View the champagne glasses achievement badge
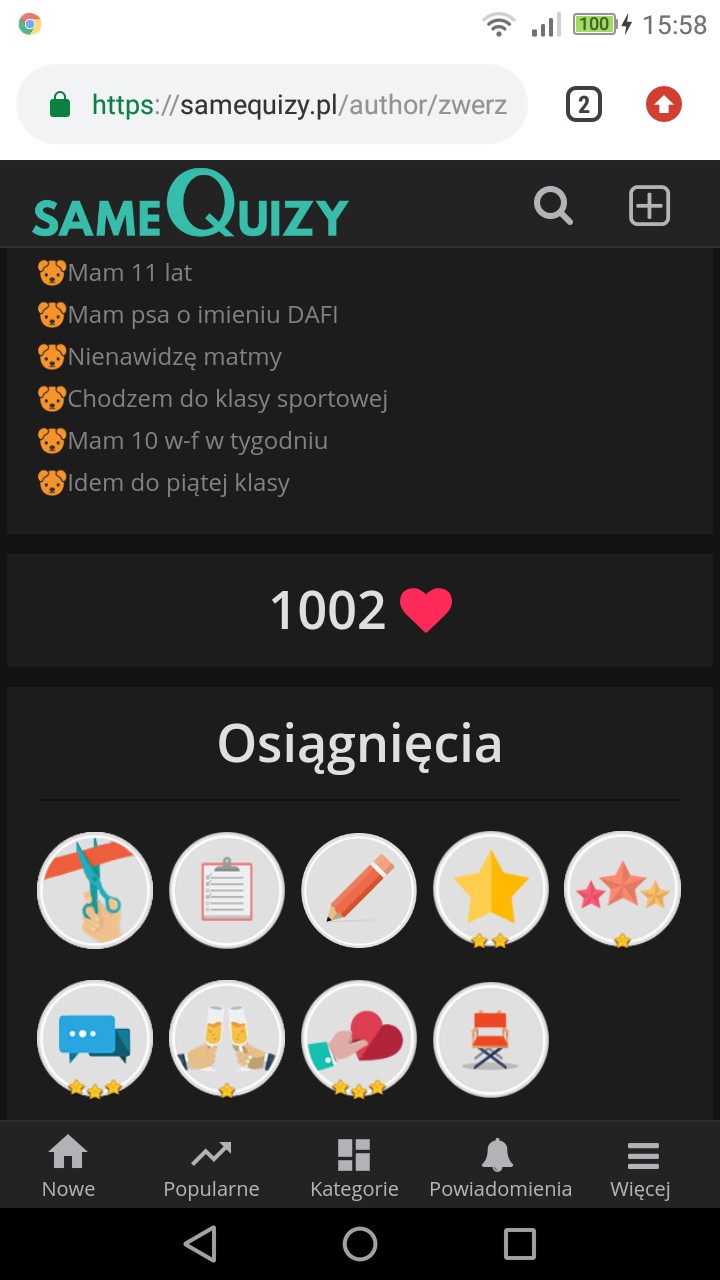 point(227,1038)
